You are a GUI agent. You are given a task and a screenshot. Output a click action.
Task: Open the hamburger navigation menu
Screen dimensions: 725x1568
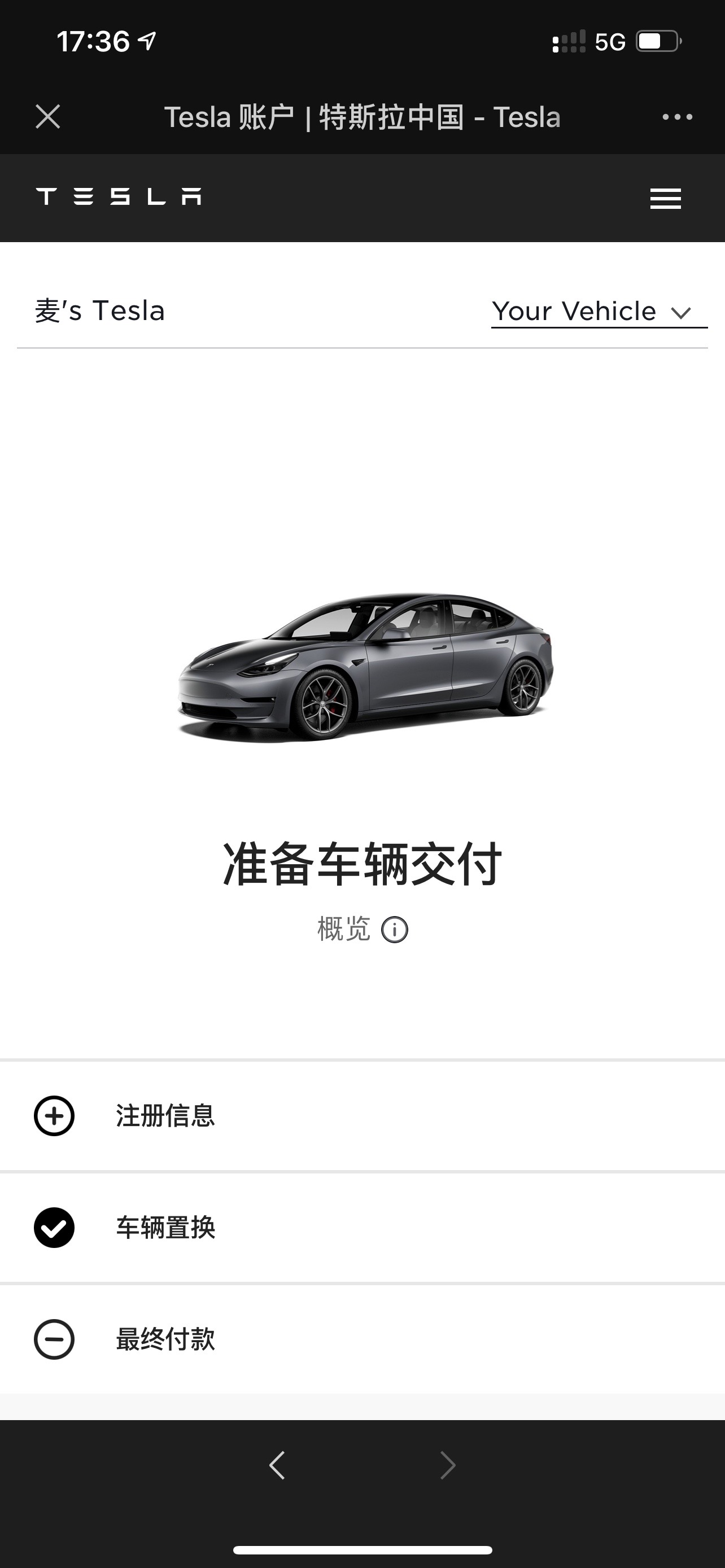(665, 199)
